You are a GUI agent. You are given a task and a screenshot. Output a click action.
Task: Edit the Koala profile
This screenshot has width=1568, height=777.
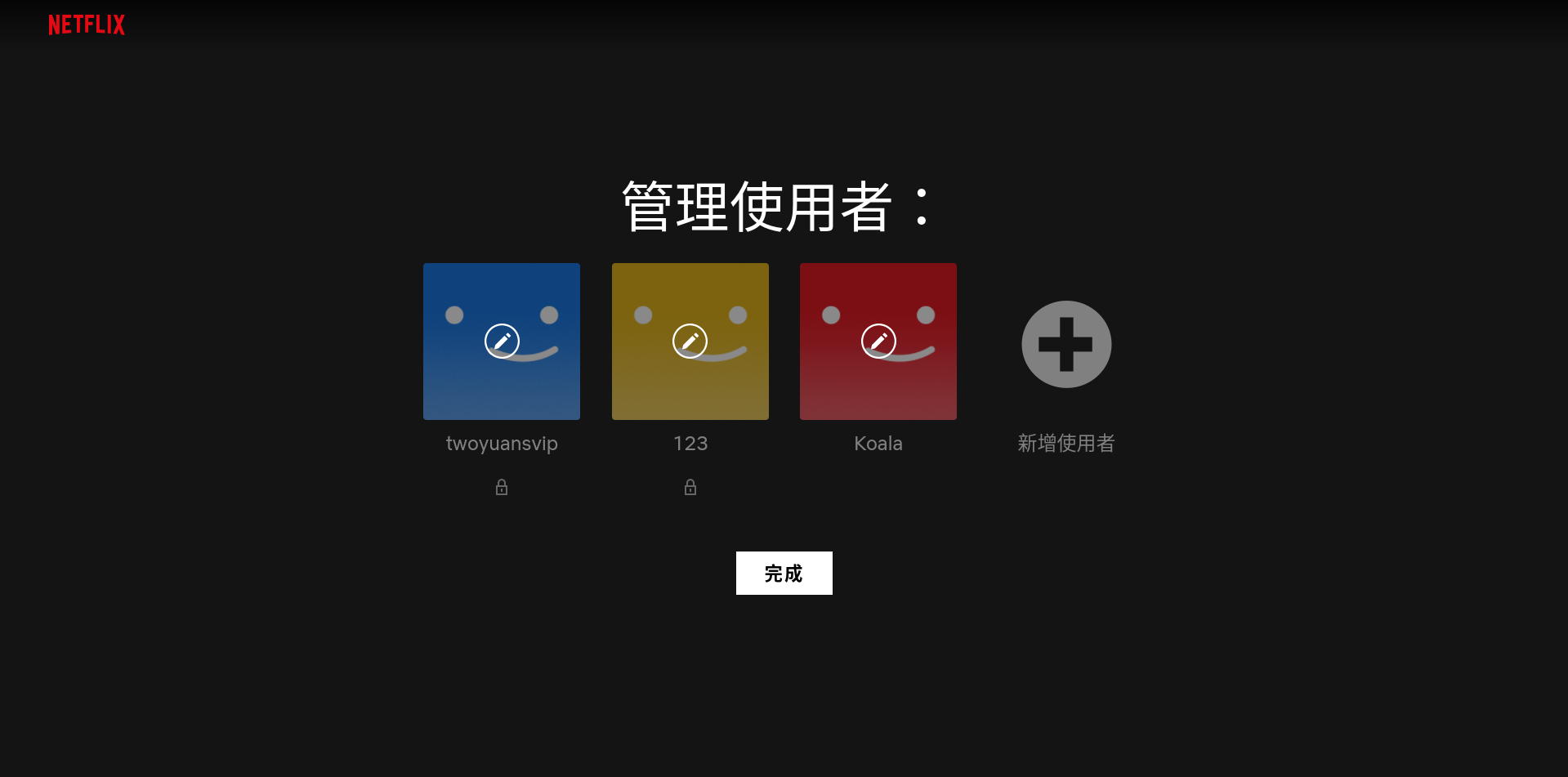(x=878, y=342)
